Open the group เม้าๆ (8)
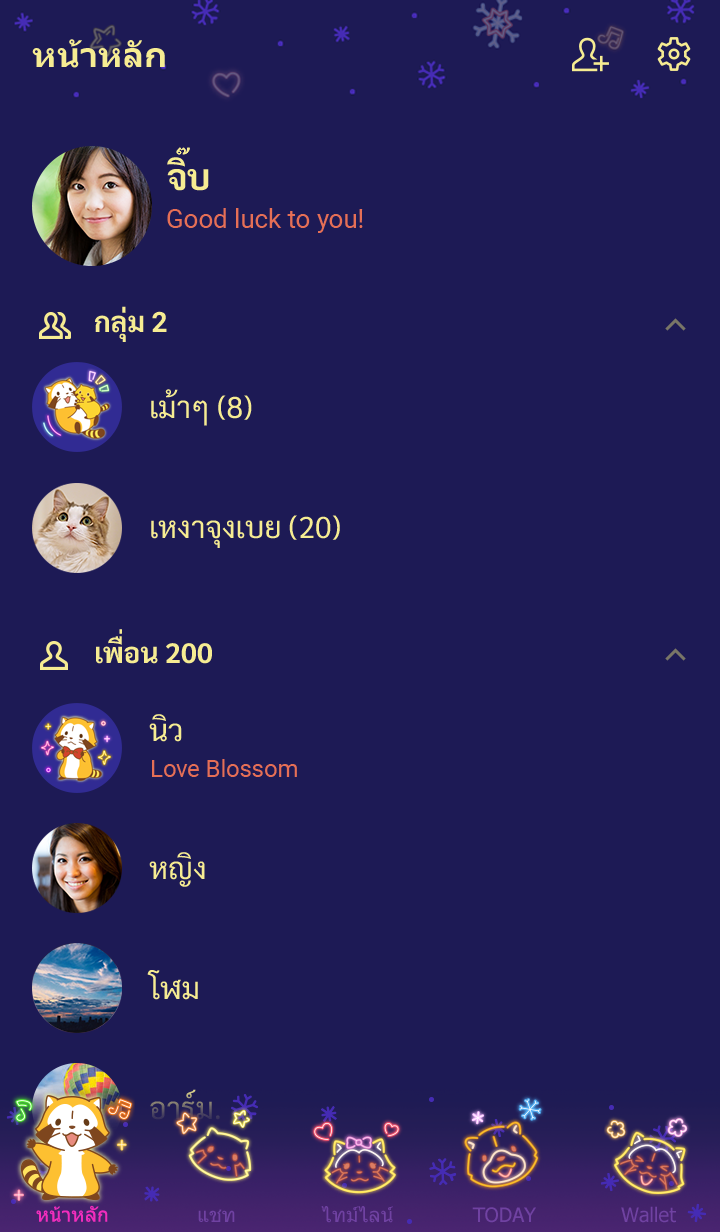The image size is (720, 1232). (x=200, y=408)
